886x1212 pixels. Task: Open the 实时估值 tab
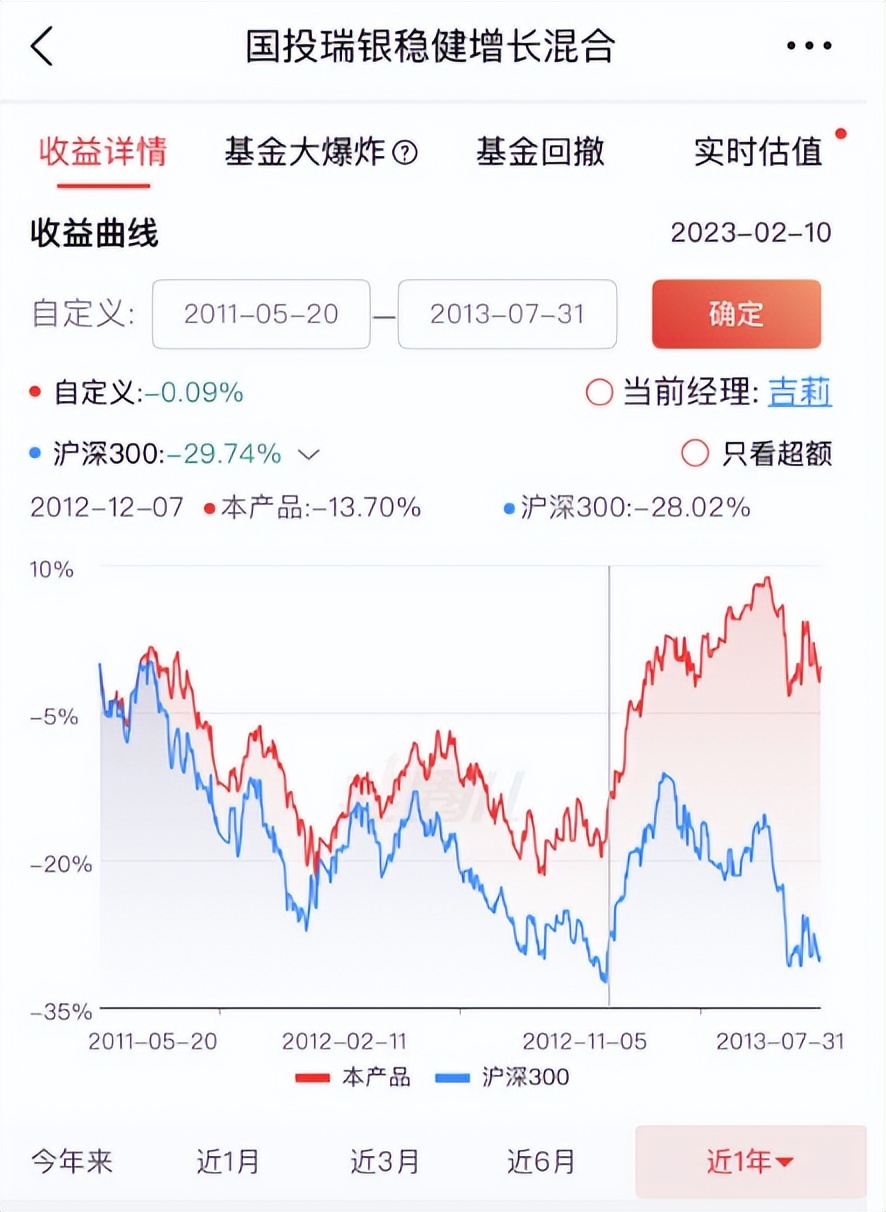(x=756, y=152)
